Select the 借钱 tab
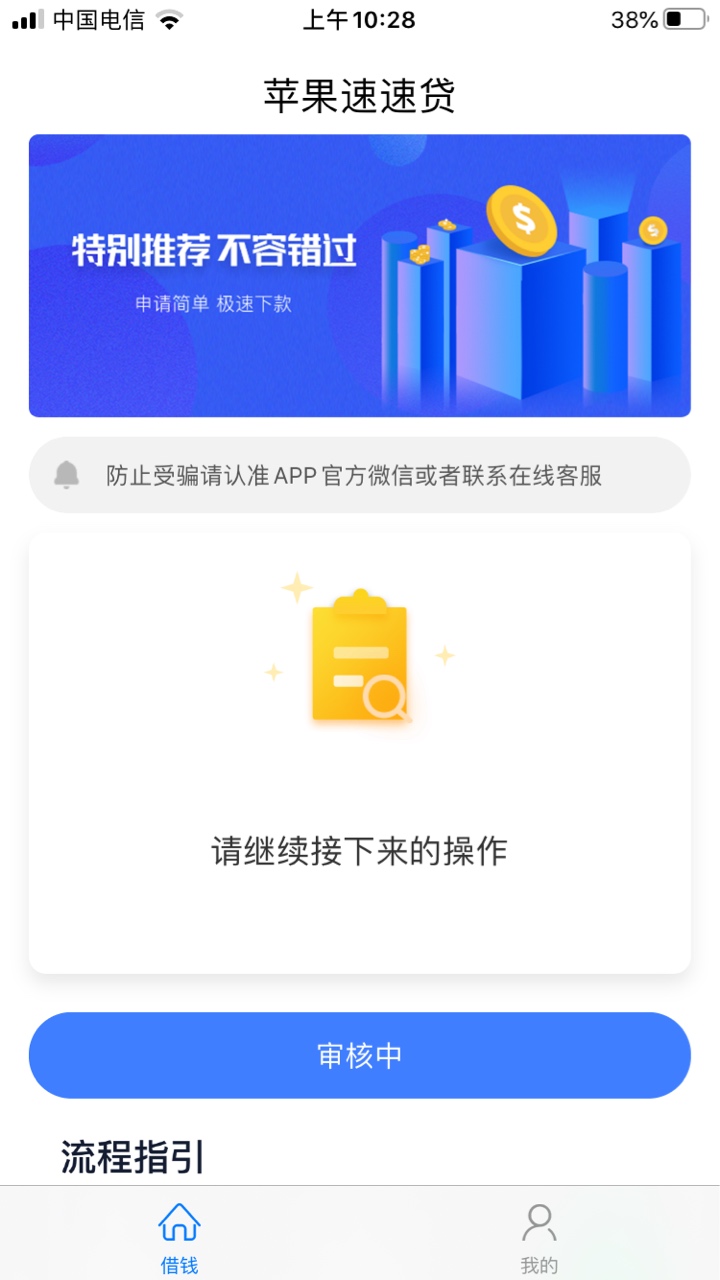The image size is (720, 1280). click(180, 1238)
